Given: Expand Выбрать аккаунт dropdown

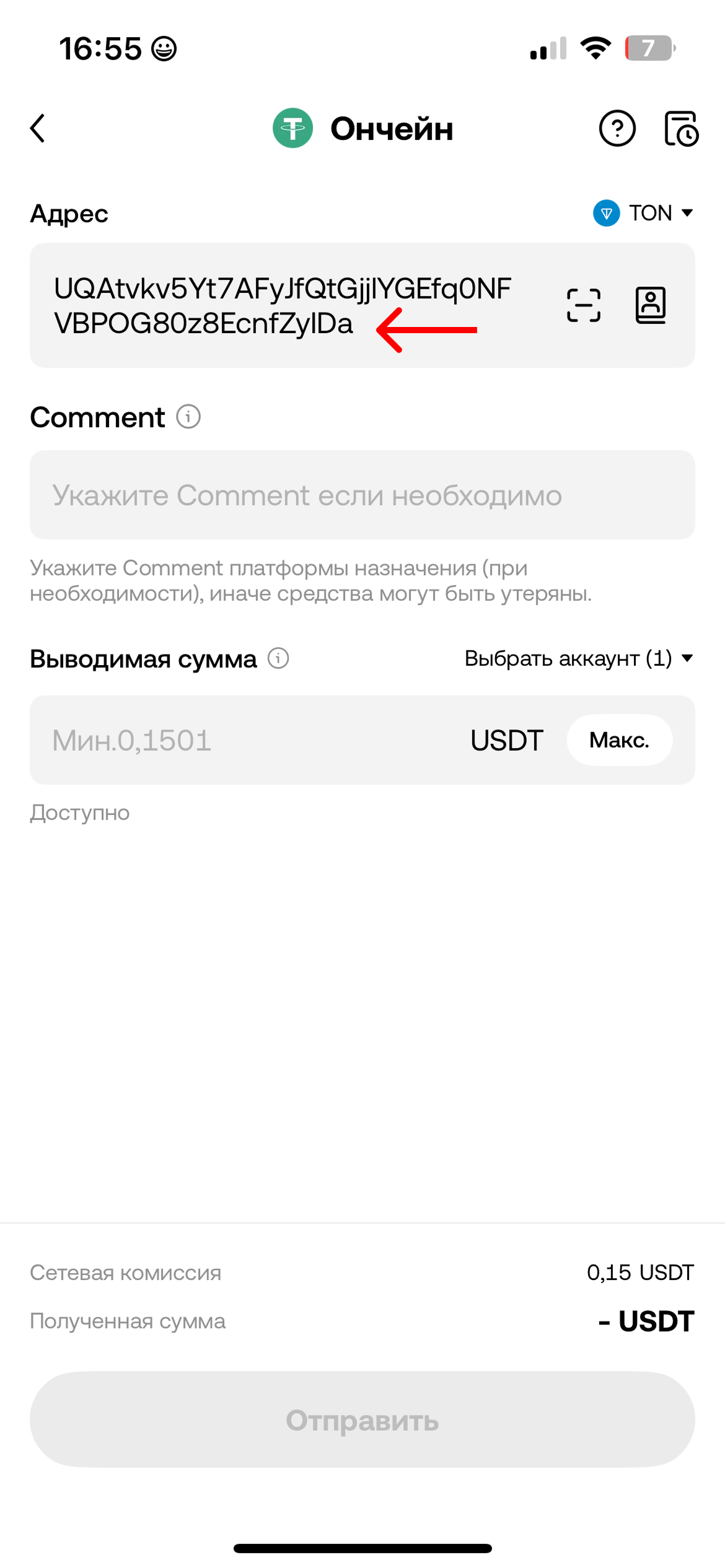Looking at the screenshot, I should (x=578, y=658).
